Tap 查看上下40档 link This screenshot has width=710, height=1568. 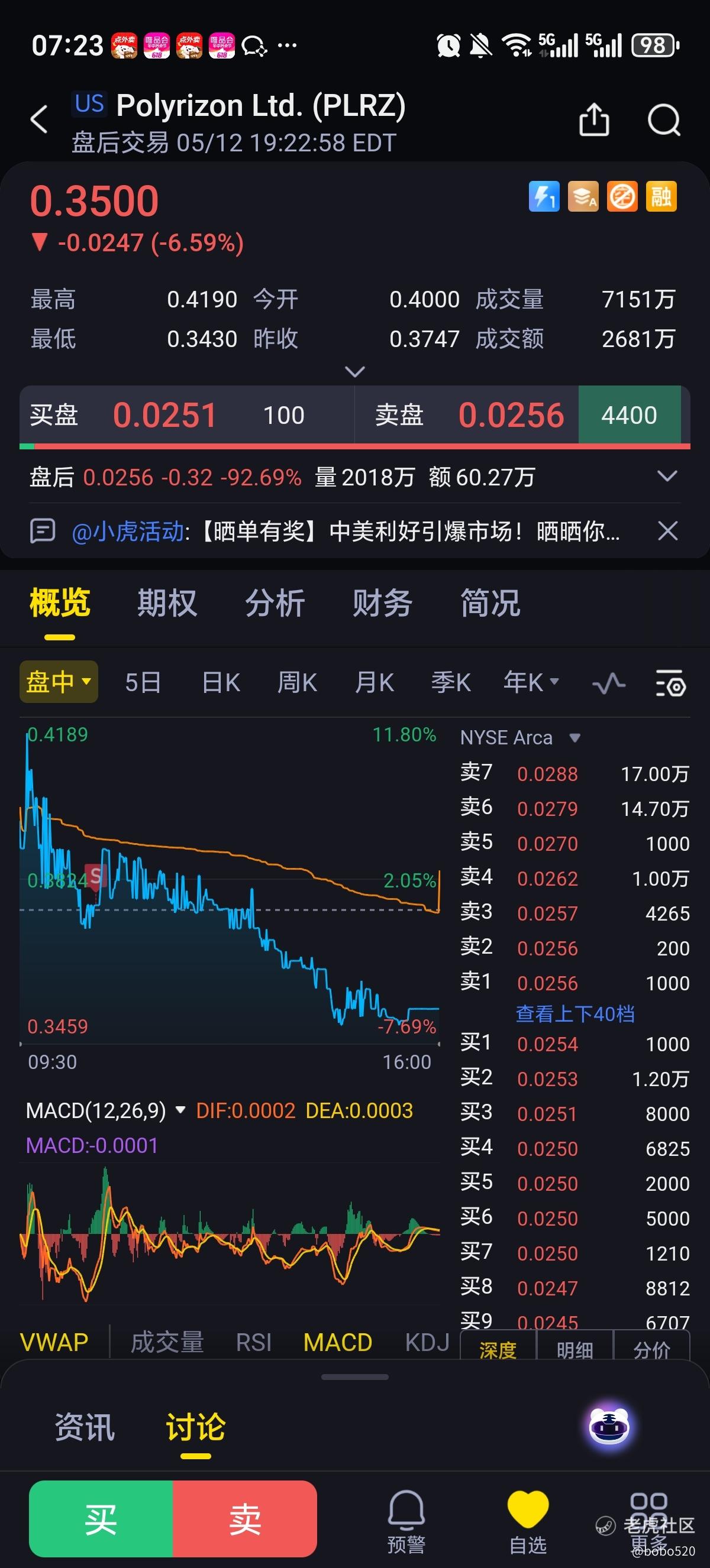click(576, 1013)
